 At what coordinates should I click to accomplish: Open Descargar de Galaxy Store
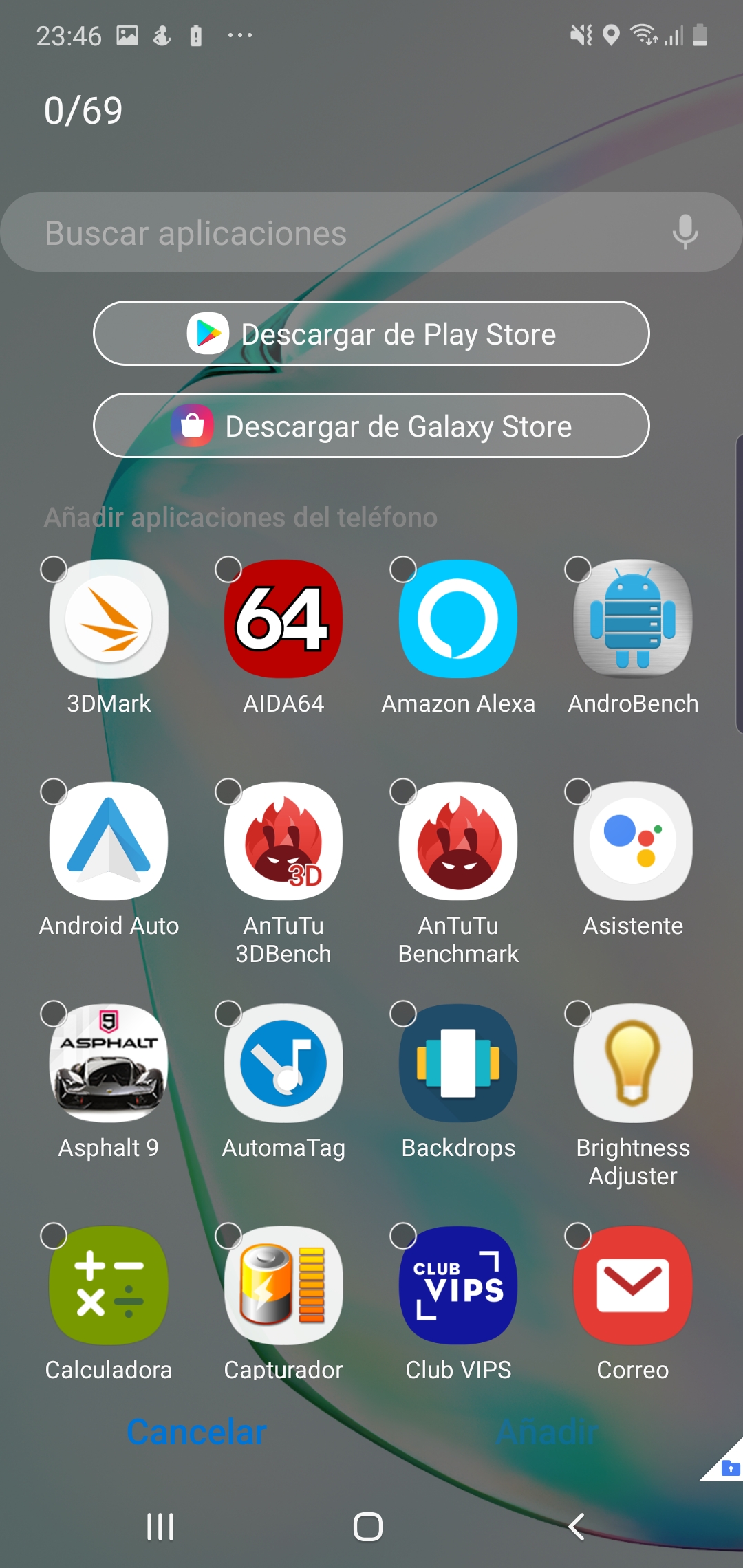(371, 426)
